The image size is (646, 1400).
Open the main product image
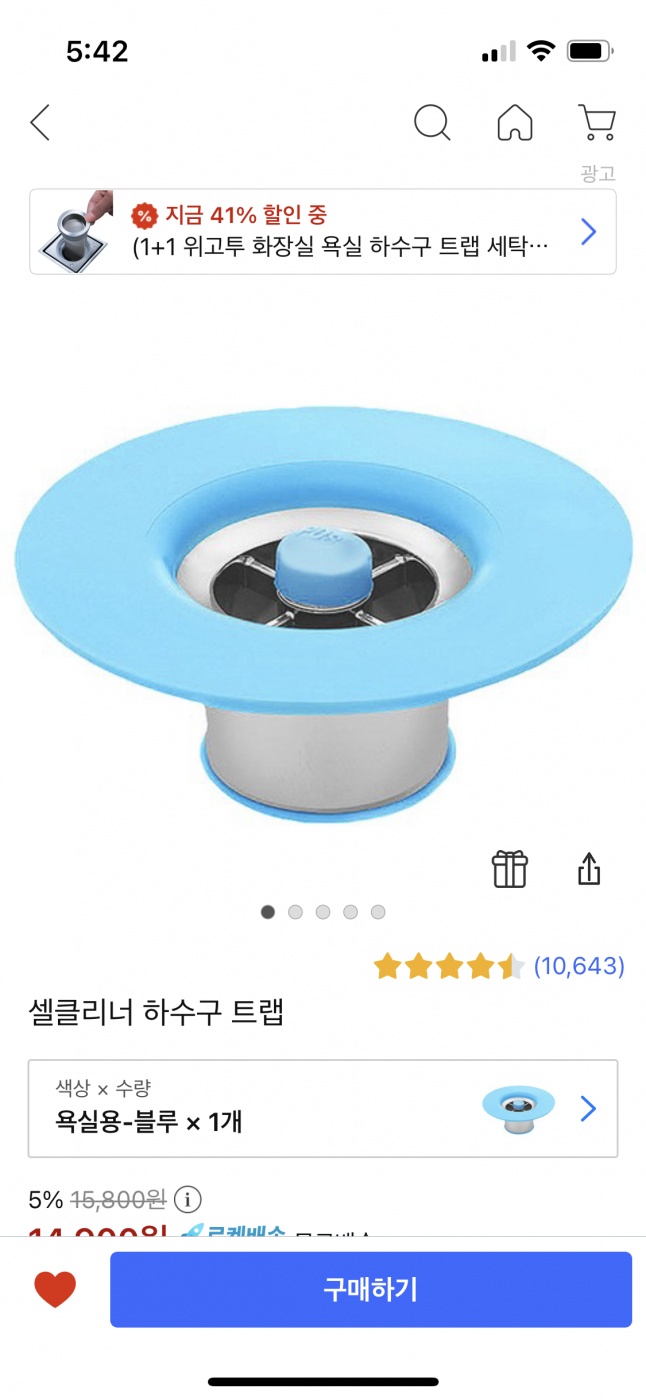(x=323, y=610)
